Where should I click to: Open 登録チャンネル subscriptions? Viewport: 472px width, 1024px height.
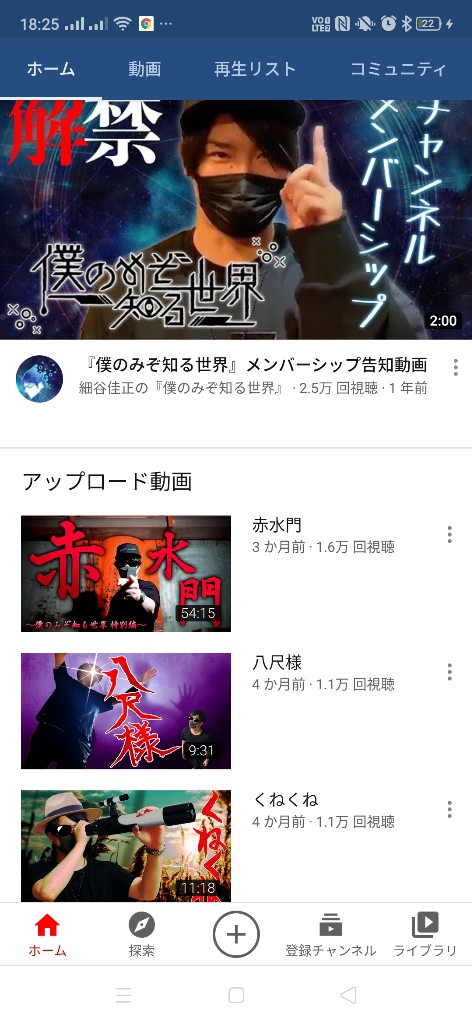(x=330, y=935)
